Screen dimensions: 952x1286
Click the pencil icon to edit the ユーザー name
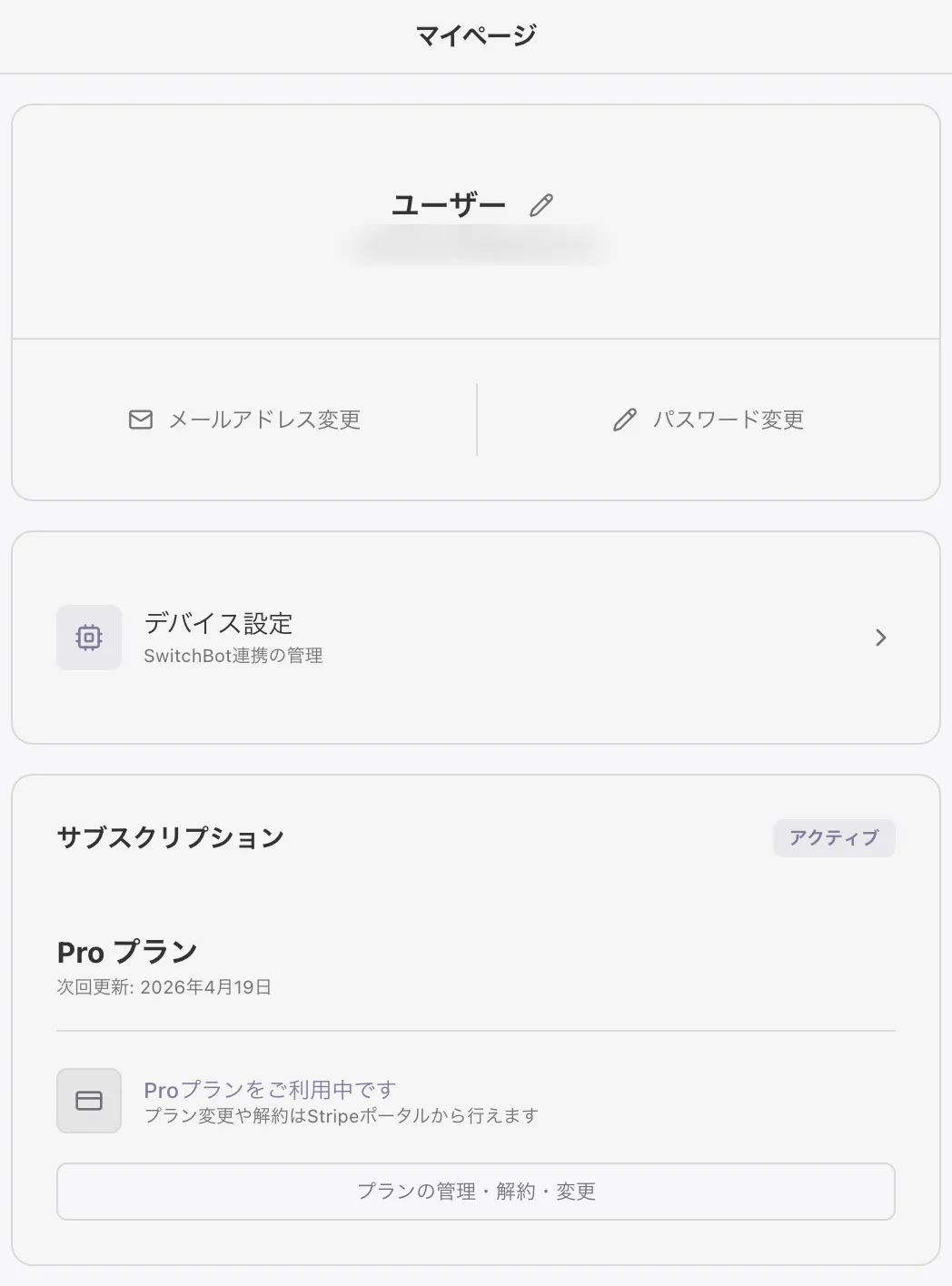point(542,203)
